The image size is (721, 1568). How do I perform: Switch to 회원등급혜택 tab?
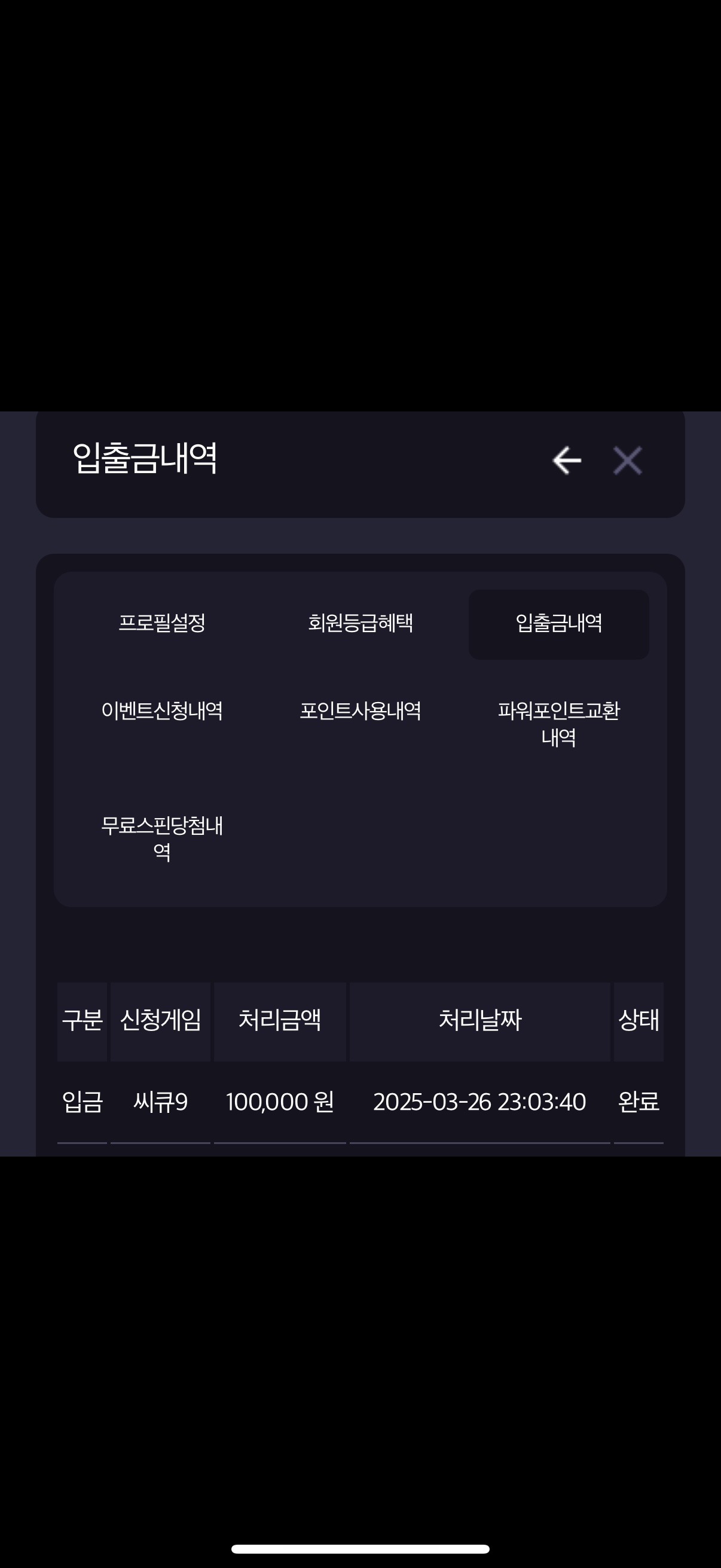(360, 624)
